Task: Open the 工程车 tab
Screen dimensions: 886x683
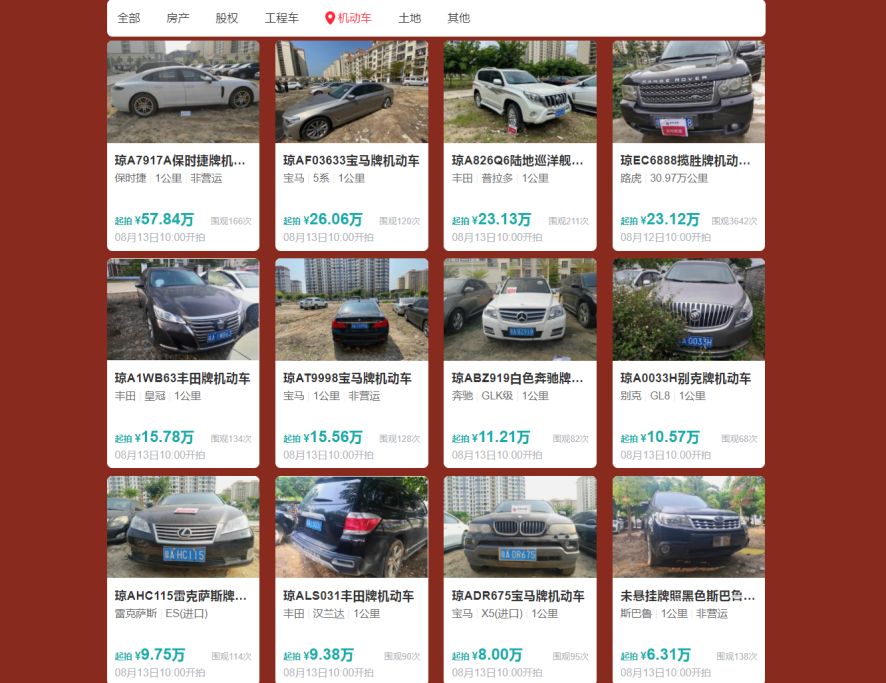Action: pos(282,18)
